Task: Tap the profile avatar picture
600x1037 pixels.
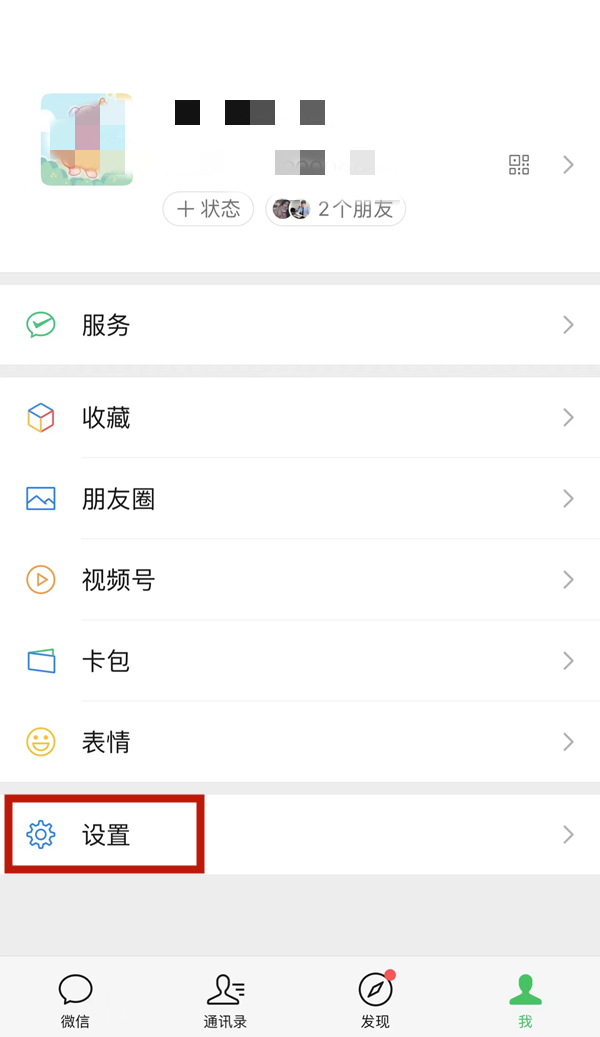Action: point(86,139)
